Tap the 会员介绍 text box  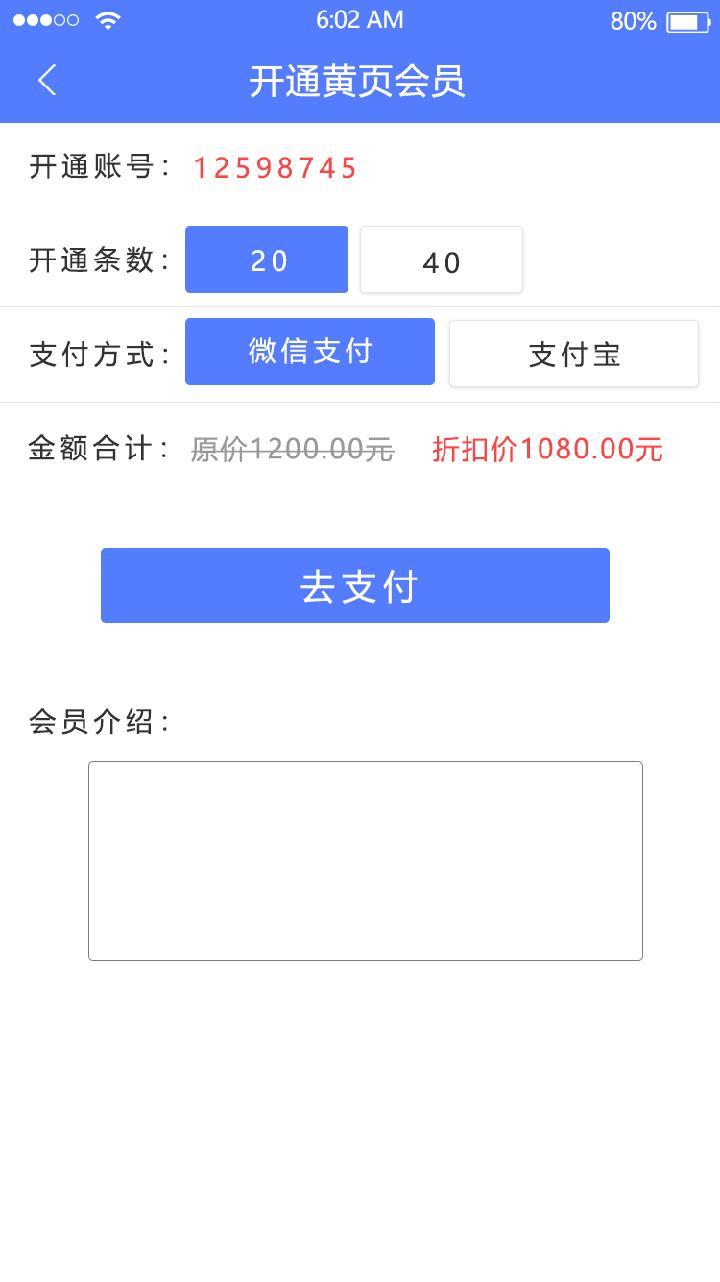[365, 860]
